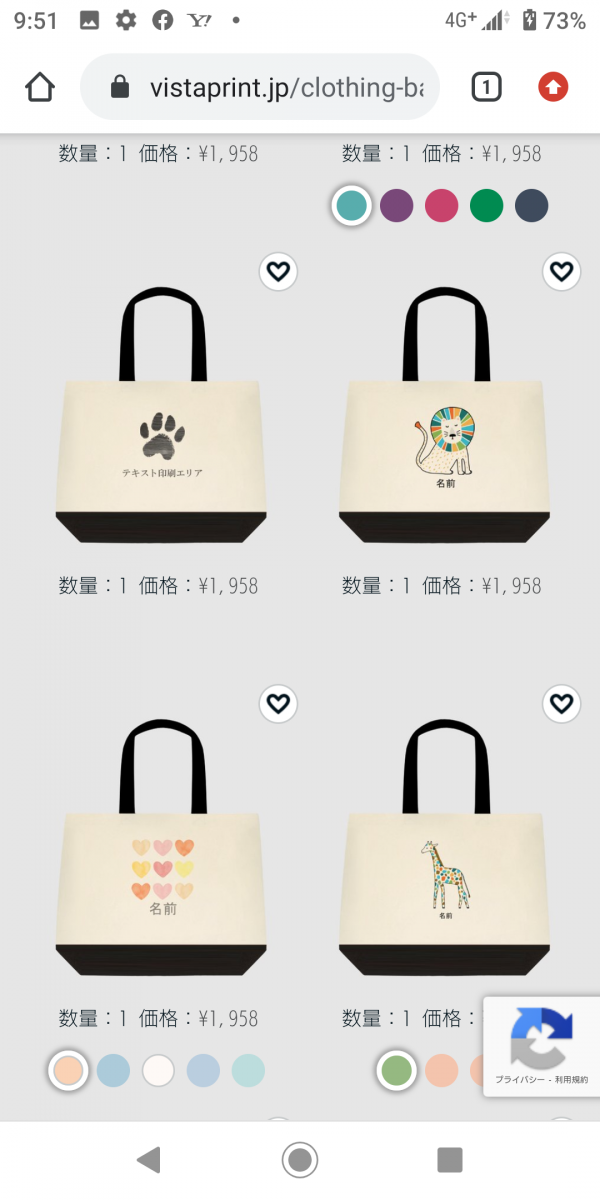The image size is (600, 1200).
Task: Favorite the paw print tote bag
Action: (x=279, y=271)
